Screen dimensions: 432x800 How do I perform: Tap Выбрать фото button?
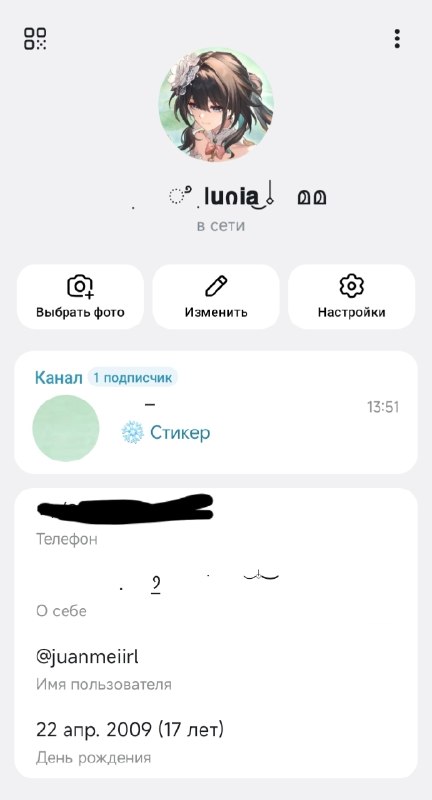[81, 297]
